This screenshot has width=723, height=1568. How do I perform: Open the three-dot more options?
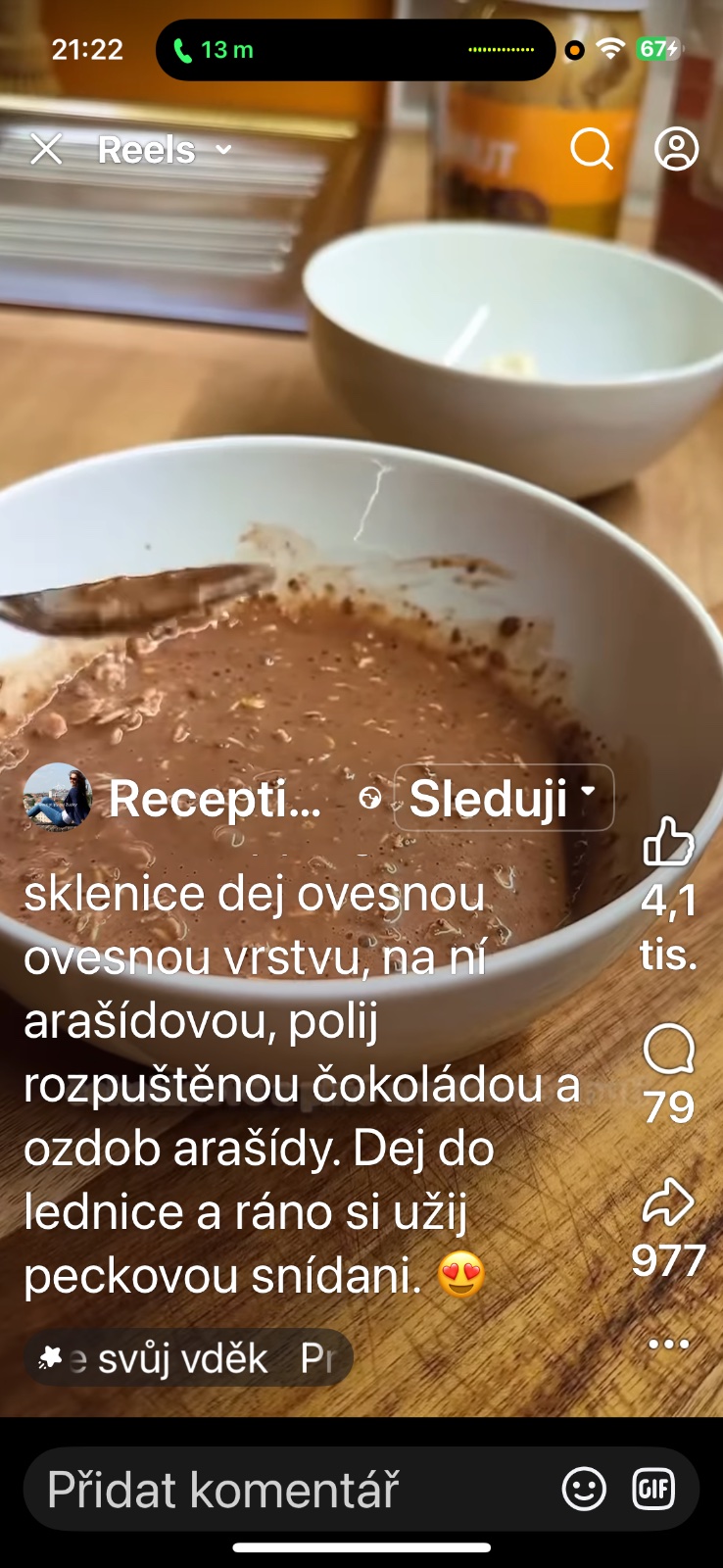[668, 1344]
